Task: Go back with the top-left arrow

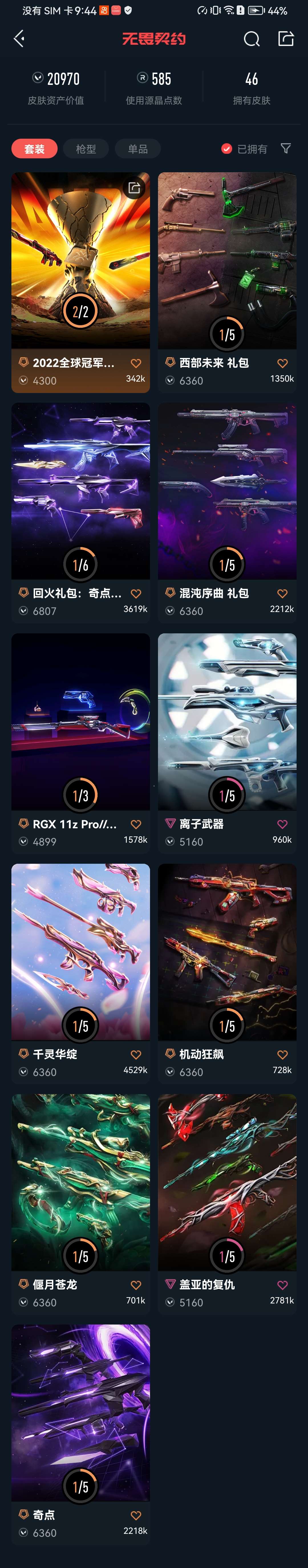Action: [19, 39]
